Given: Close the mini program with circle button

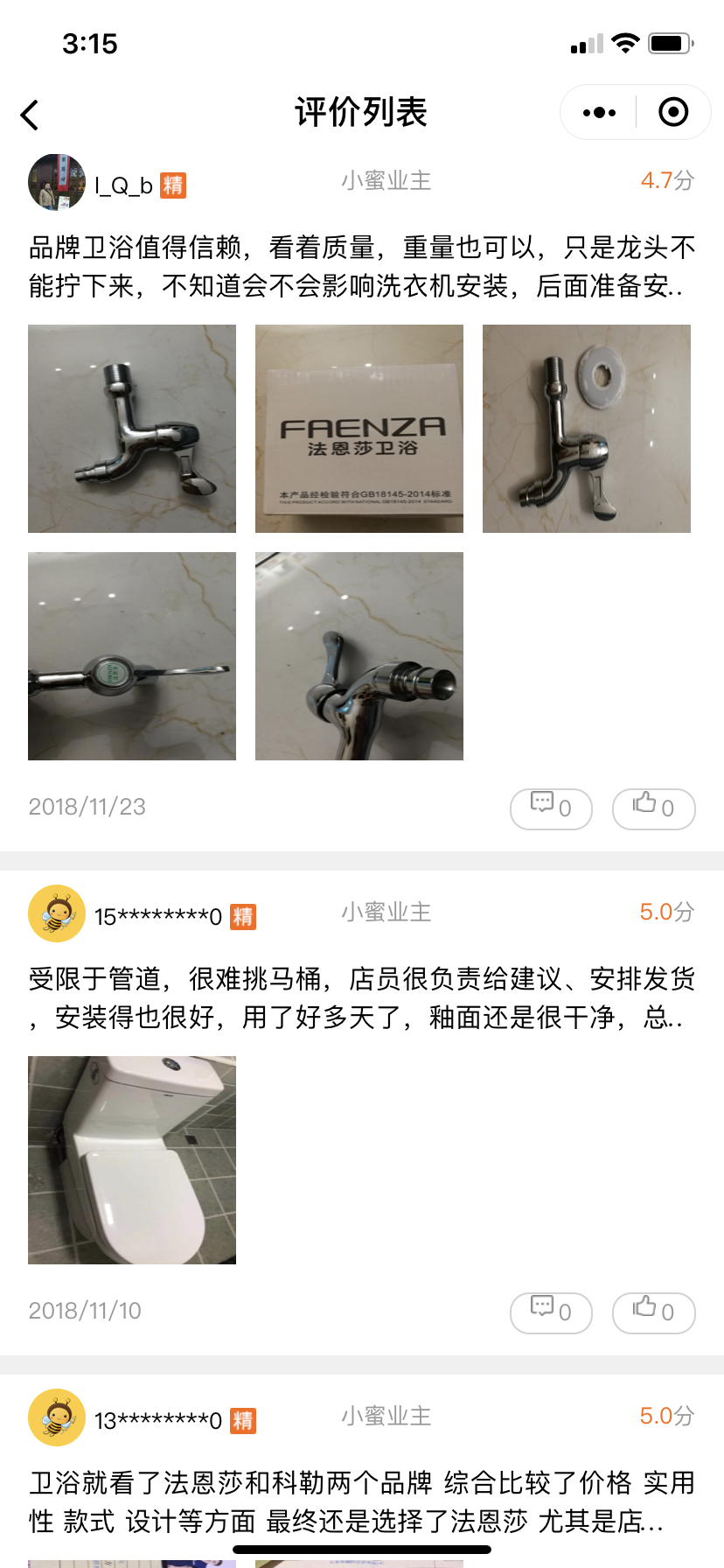Looking at the screenshot, I should click(x=673, y=113).
